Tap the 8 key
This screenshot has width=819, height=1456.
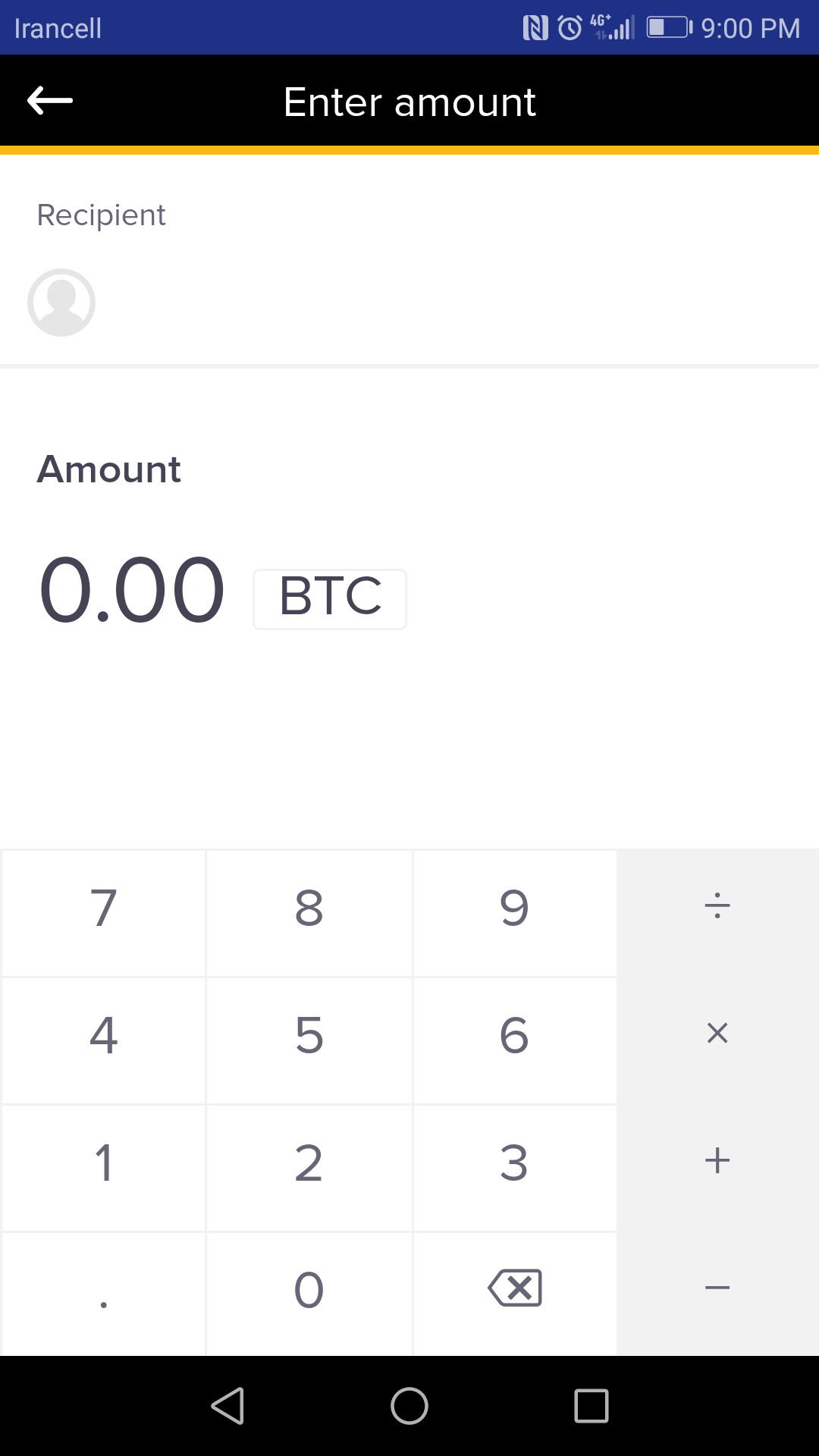click(x=309, y=913)
